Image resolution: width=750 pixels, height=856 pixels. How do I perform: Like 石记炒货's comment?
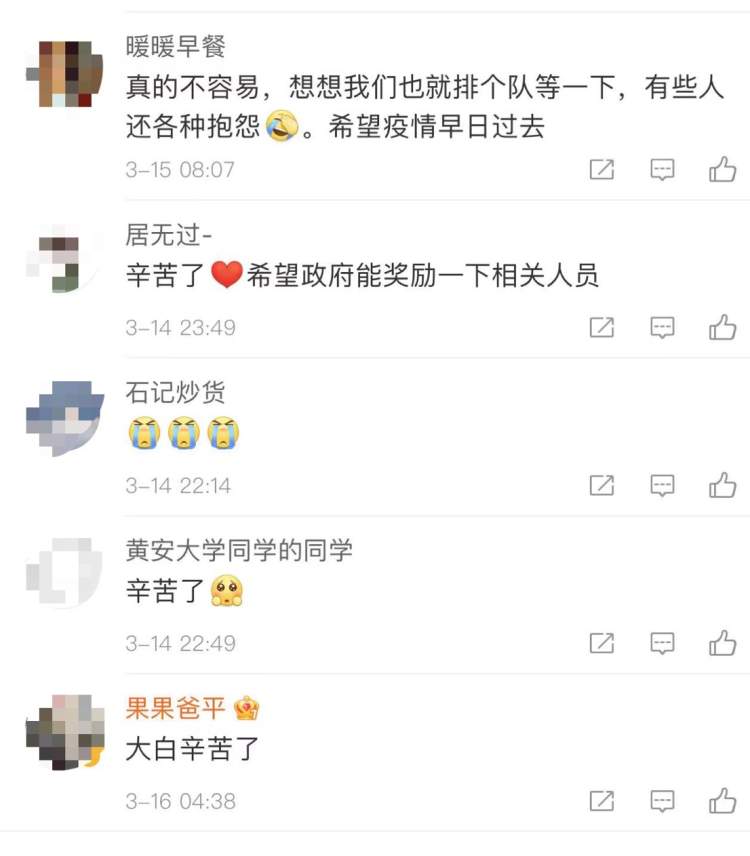722,485
